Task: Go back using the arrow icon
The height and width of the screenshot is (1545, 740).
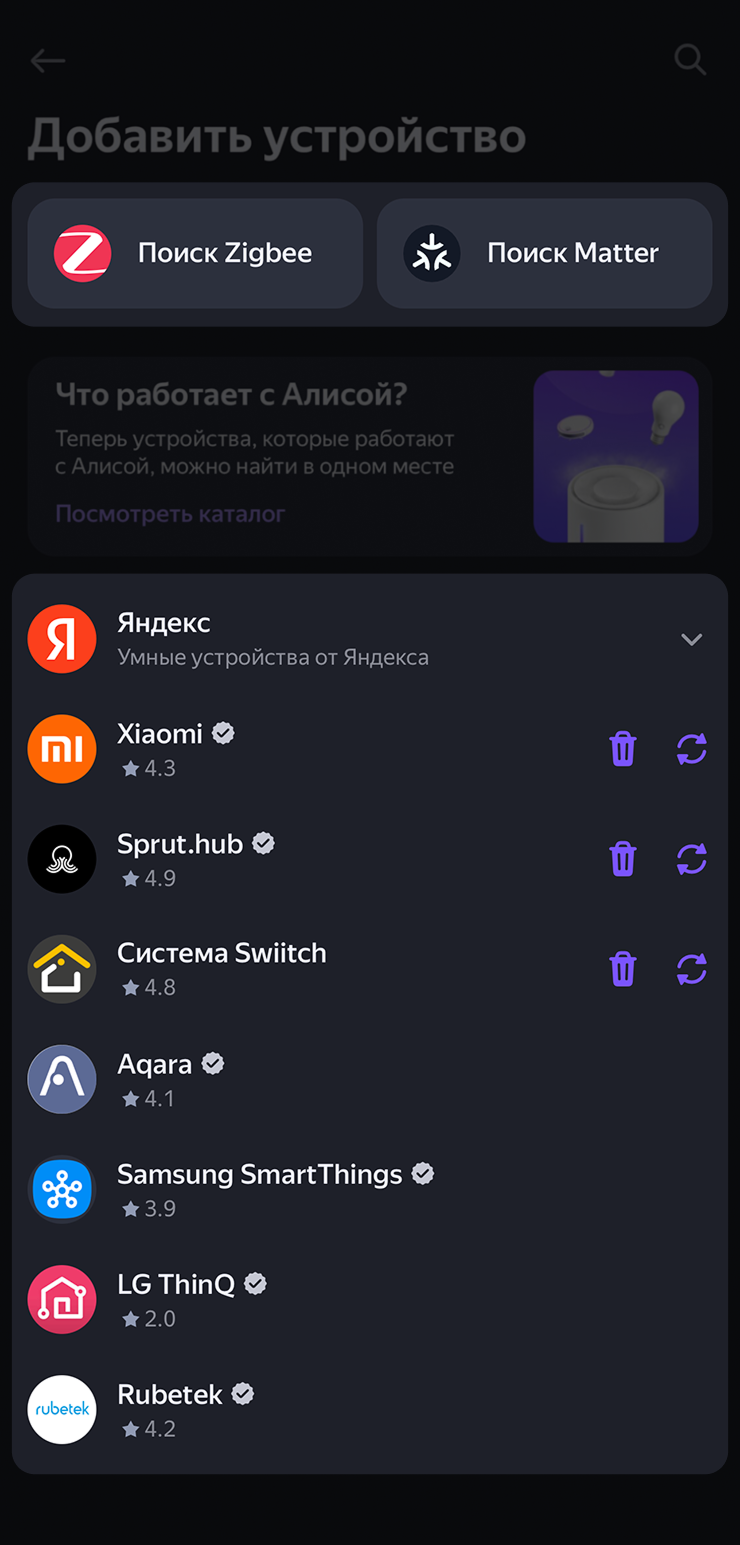Action: (47, 61)
